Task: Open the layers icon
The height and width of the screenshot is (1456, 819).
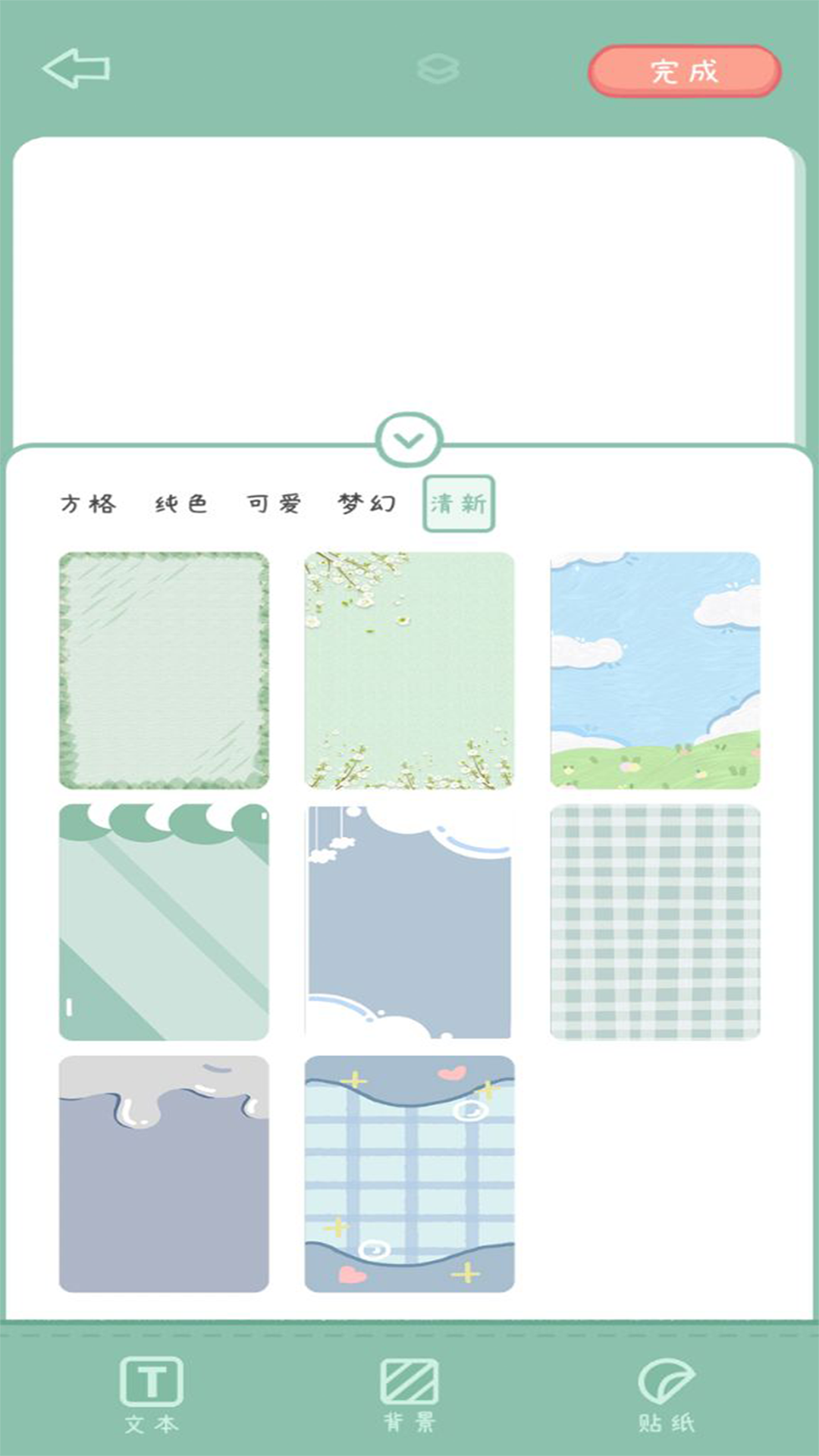Action: click(438, 69)
